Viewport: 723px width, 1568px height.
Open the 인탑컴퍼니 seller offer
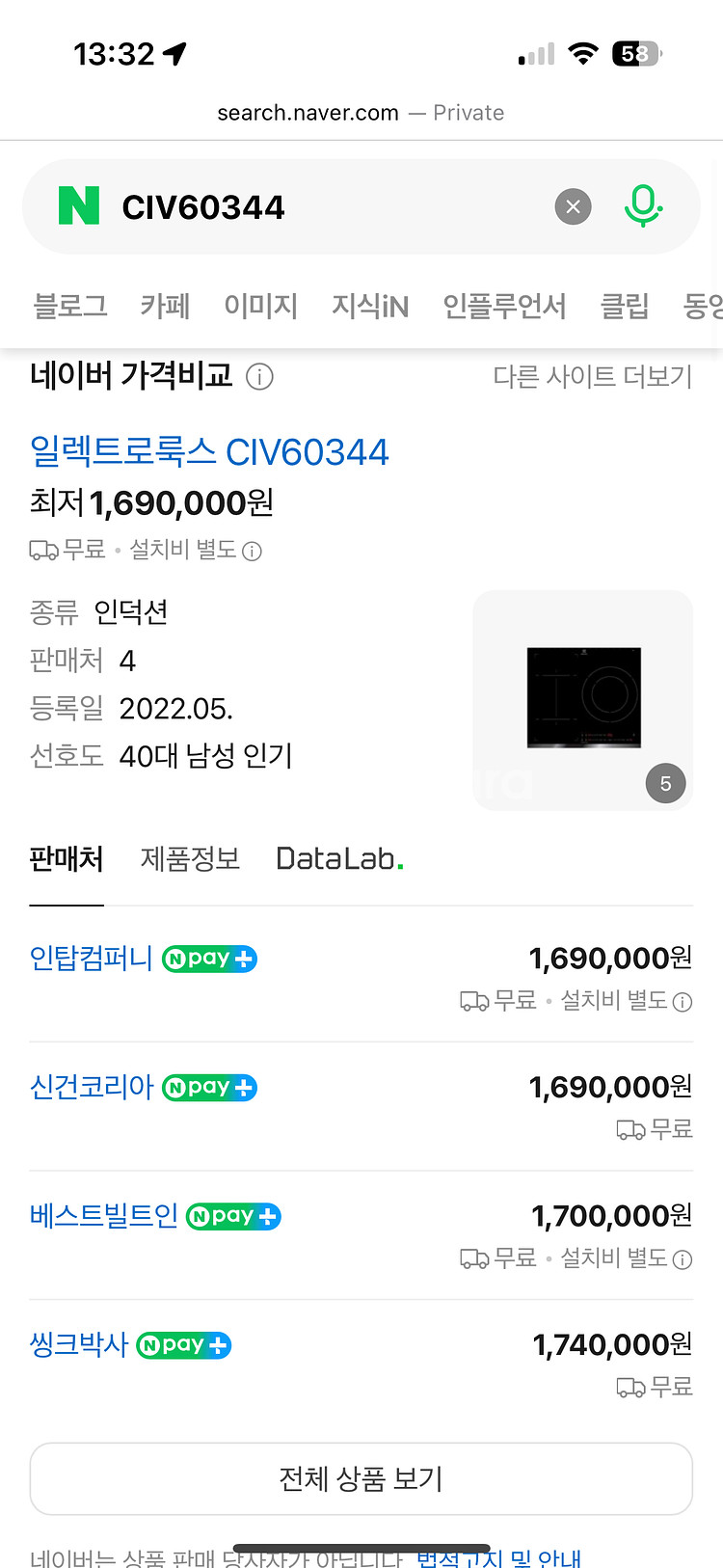[x=91, y=958]
